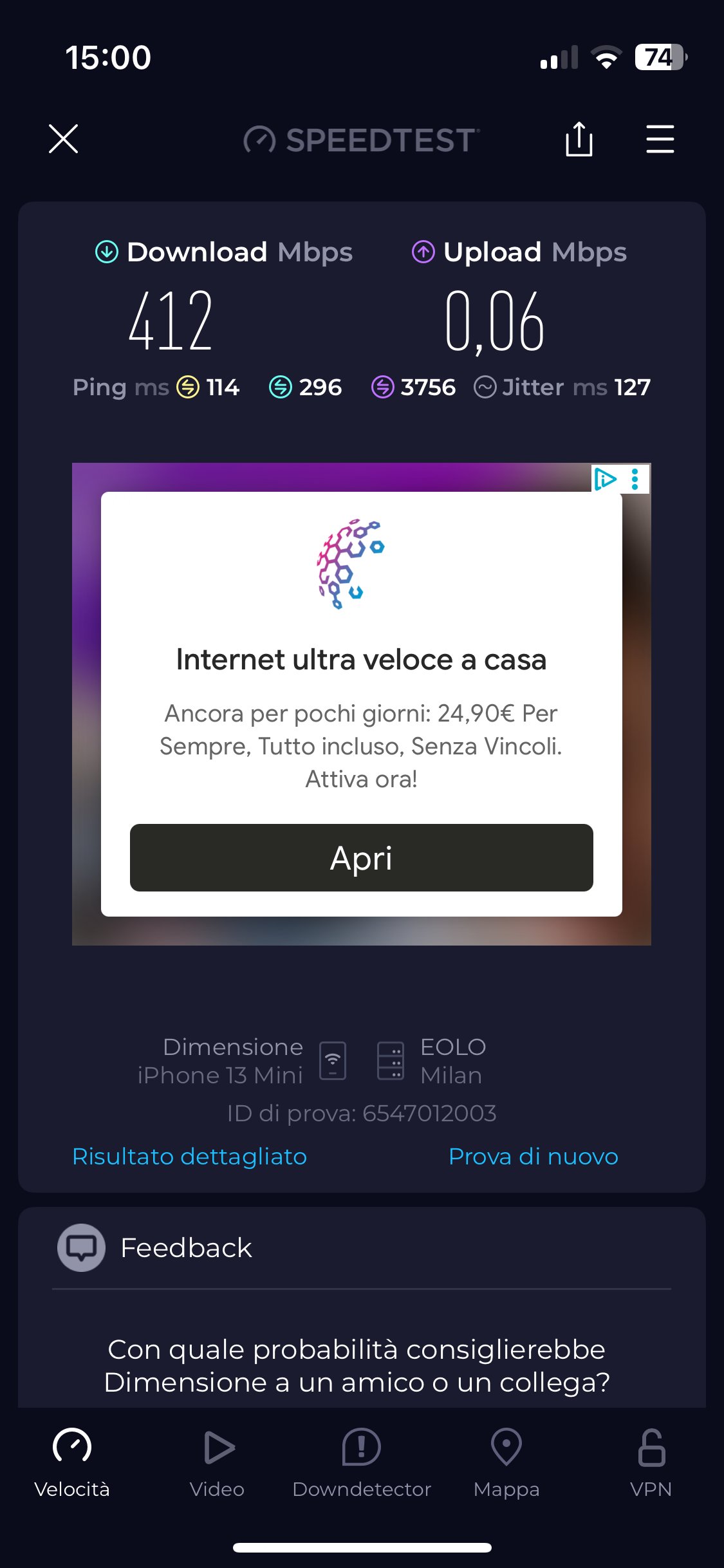Viewport: 724px width, 1568px height.
Task: Open the hamburger menu
Action: (x=660, y=139)
